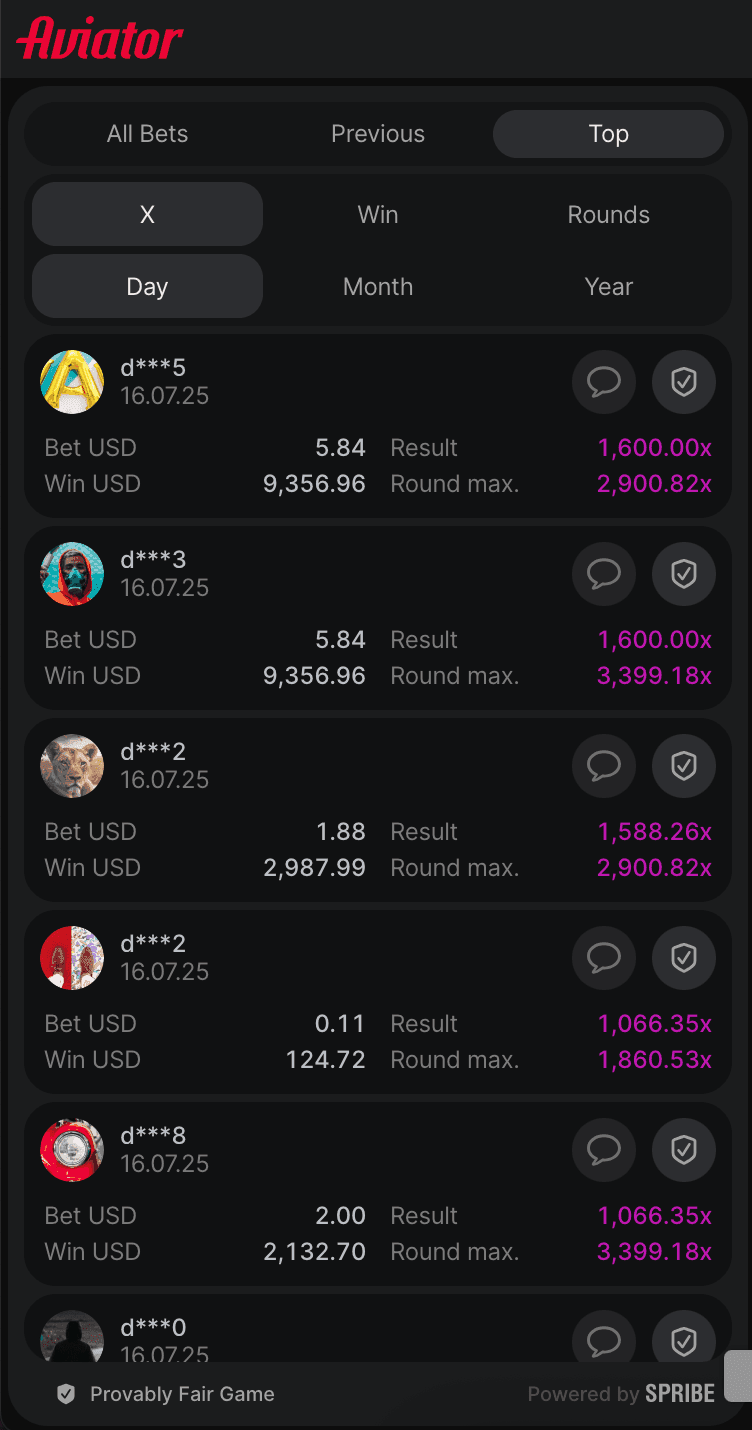The width and height of the screenshot is (752, 1430).
Task: Toggle the X multiplier filter
Action: [x=147, y=214]
